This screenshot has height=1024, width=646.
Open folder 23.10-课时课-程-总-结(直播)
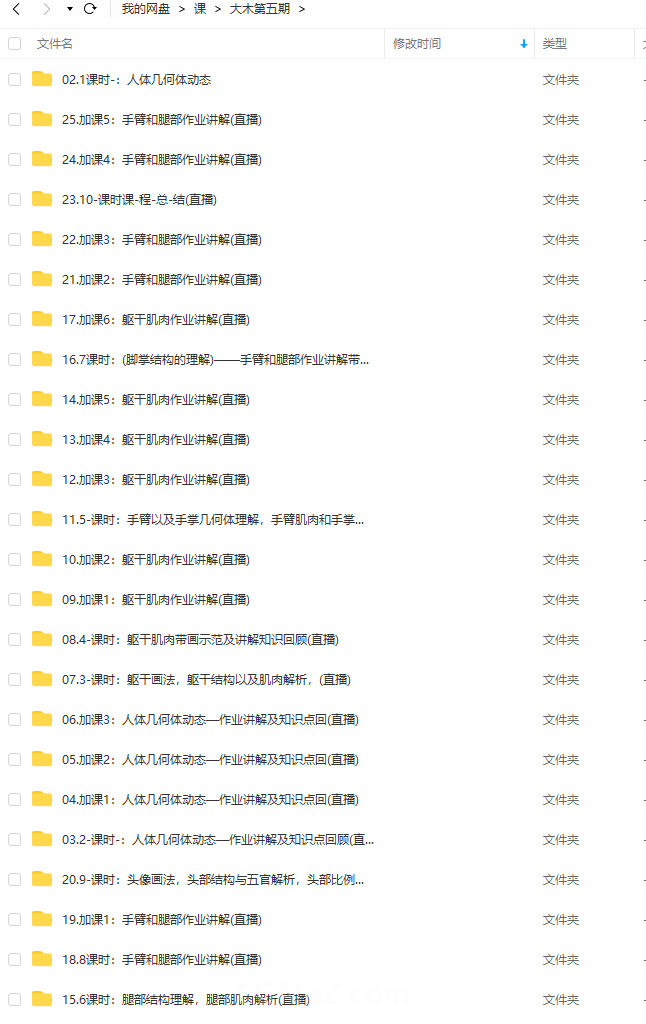pyautogui.click(x=139, y=200)
